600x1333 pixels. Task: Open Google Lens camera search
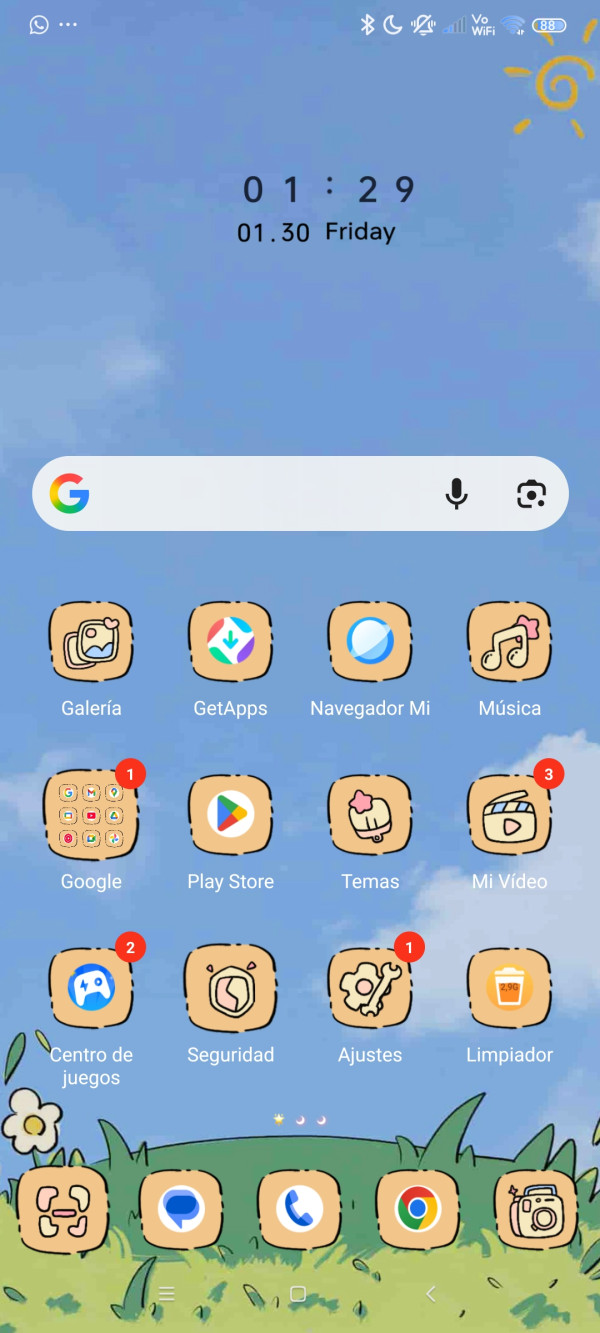531,494
